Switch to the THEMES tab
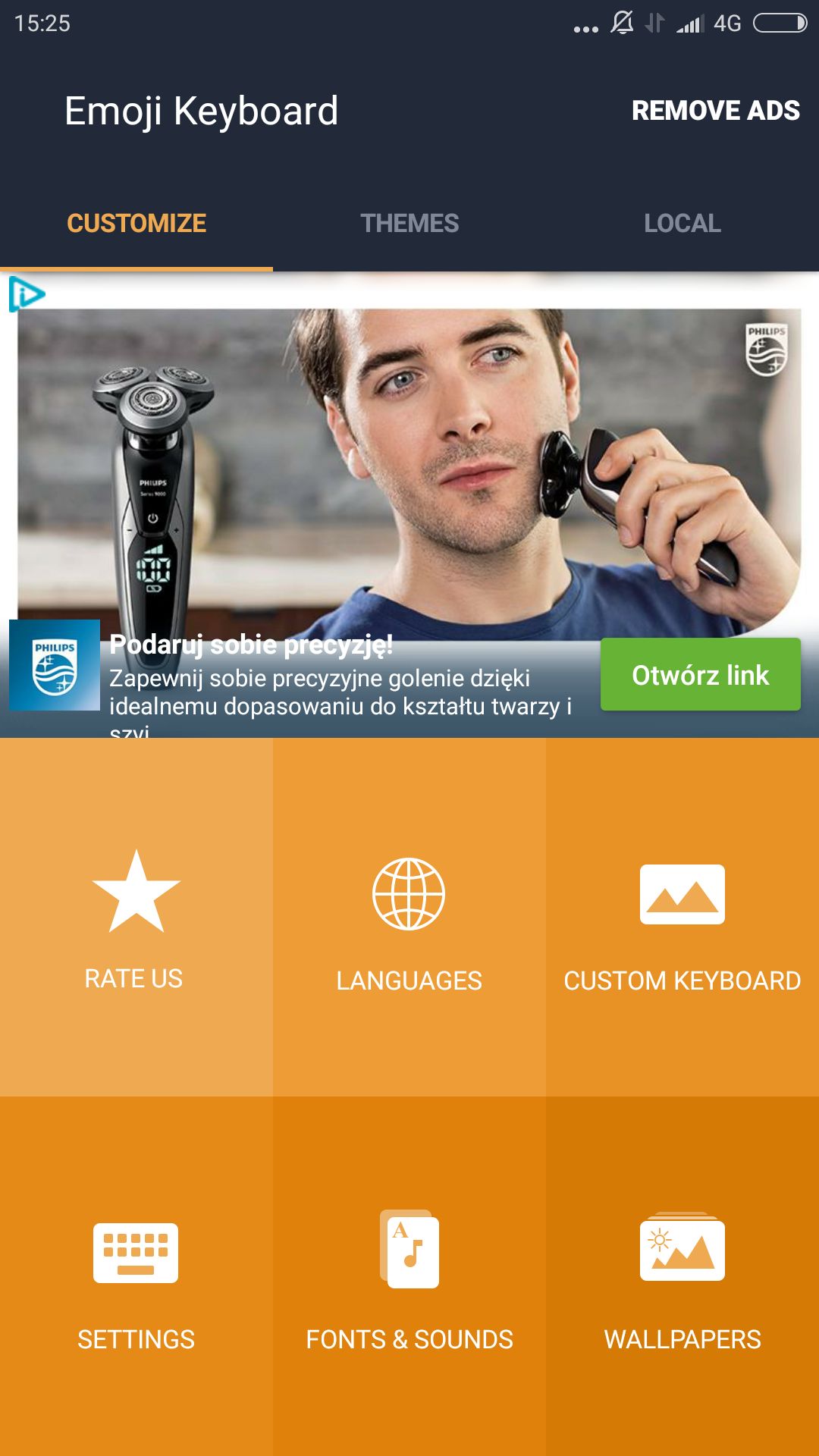The height and width of the screenshot is (1456, 819). tap(409, 223)
